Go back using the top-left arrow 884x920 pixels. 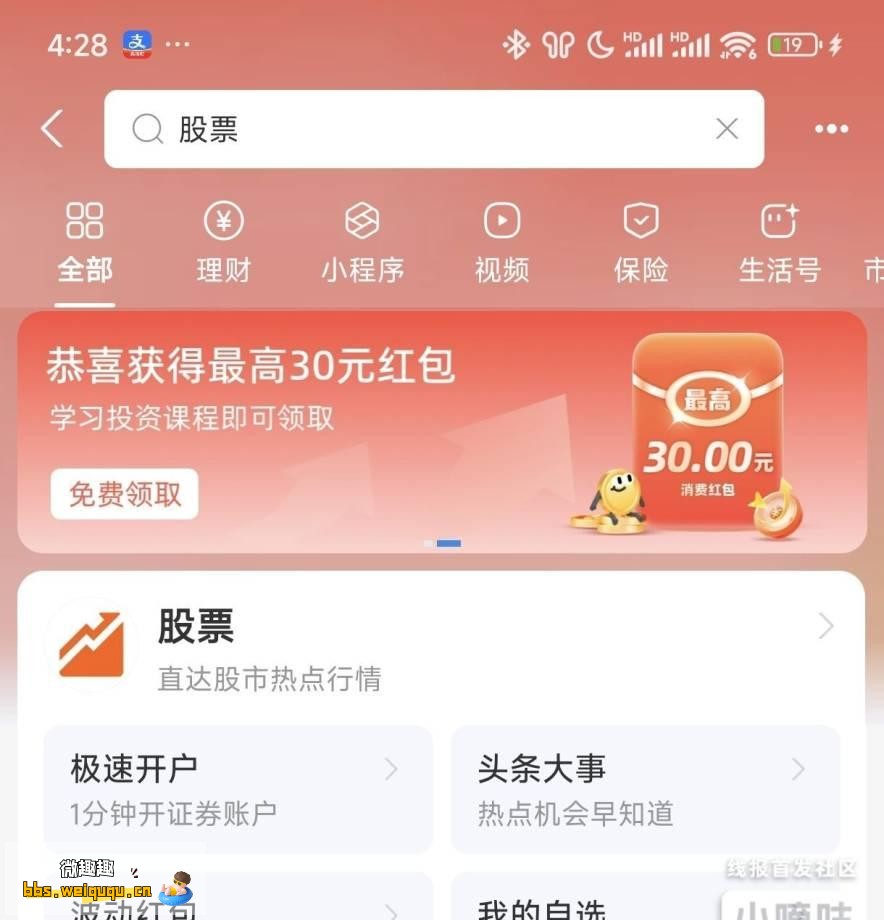52,129
